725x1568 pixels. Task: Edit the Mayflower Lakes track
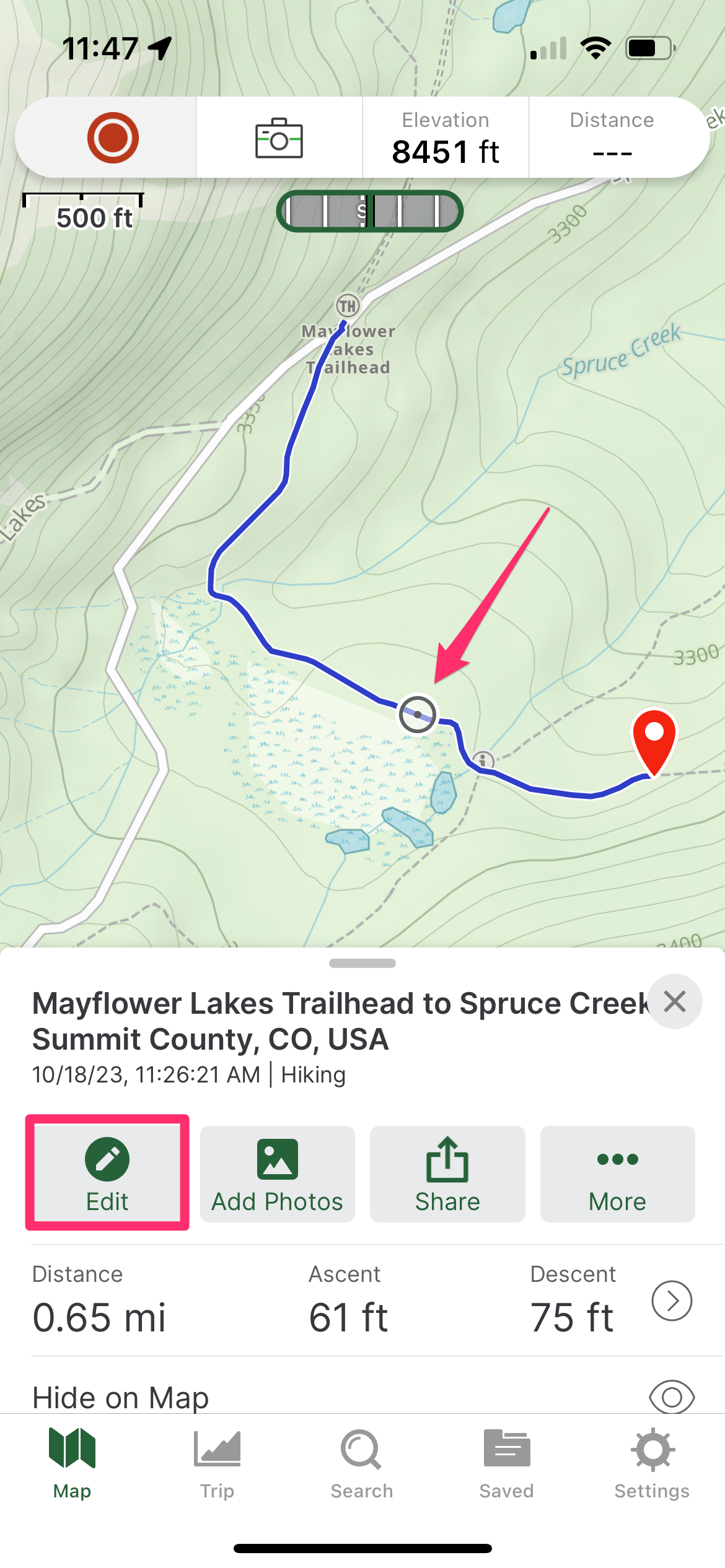(x=107, y=1173)
